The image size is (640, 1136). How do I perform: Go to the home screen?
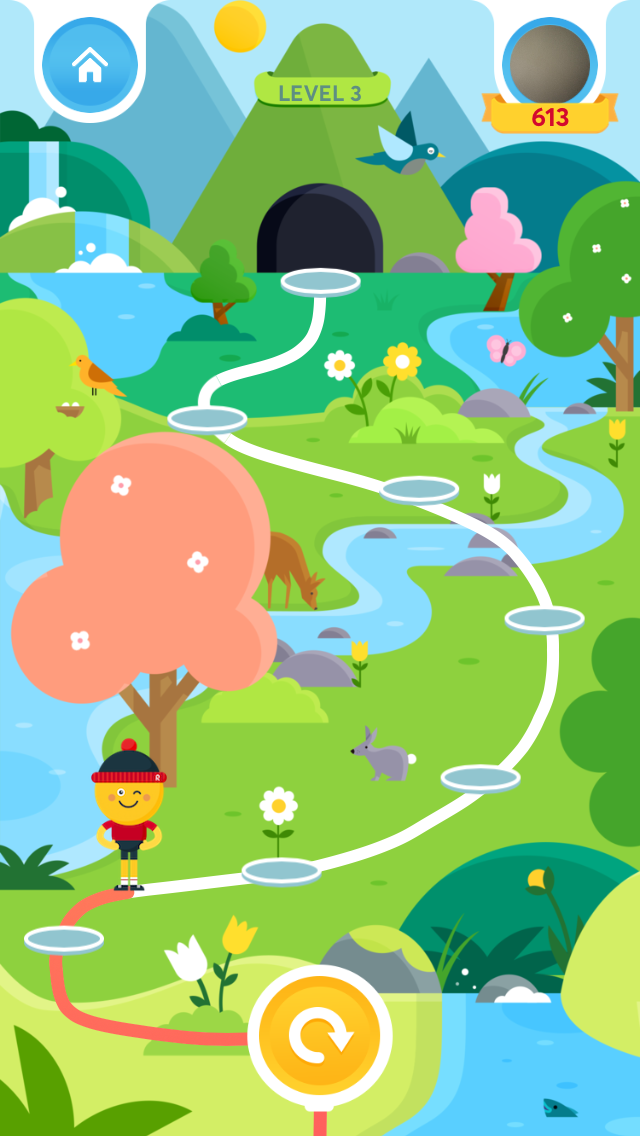coord(90,65)
